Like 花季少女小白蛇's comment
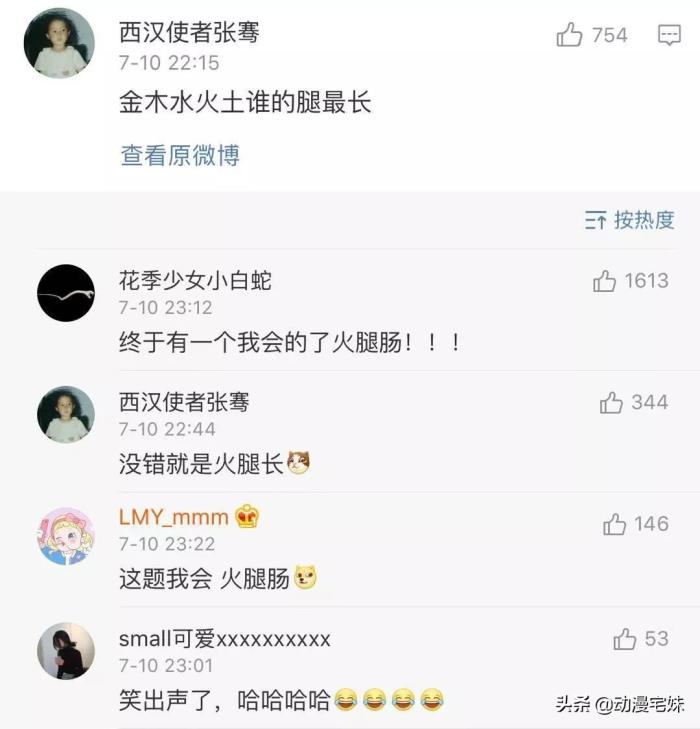700x729 pixels. pyautogui.click(x=605, y=282)
